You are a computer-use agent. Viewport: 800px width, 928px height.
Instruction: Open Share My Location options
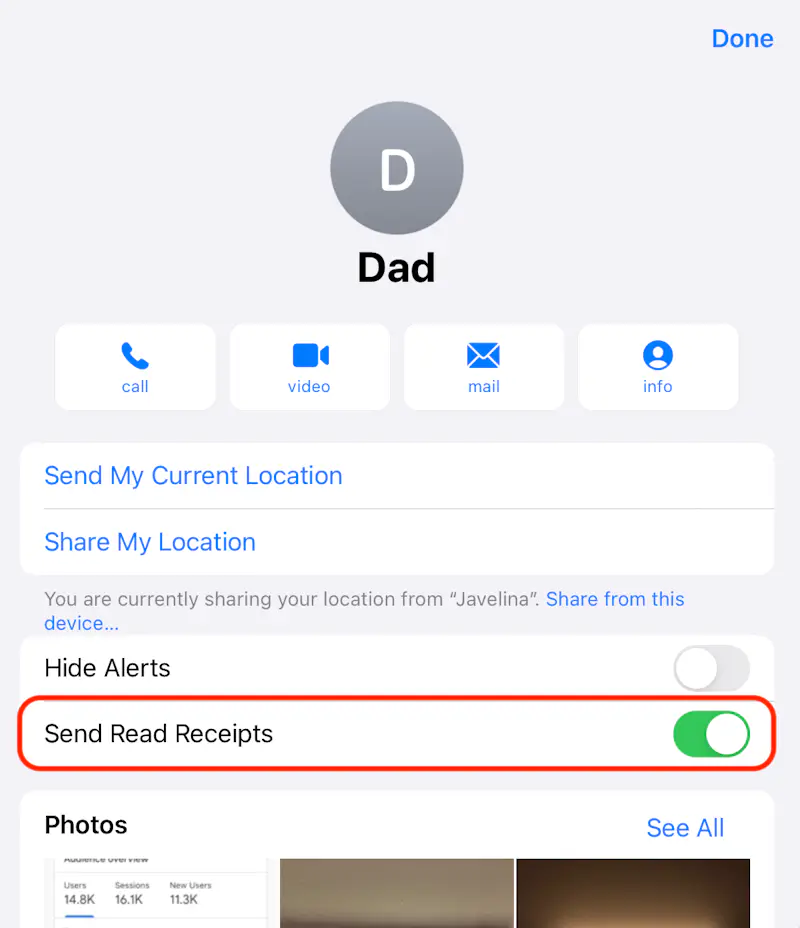pos(150,542)
